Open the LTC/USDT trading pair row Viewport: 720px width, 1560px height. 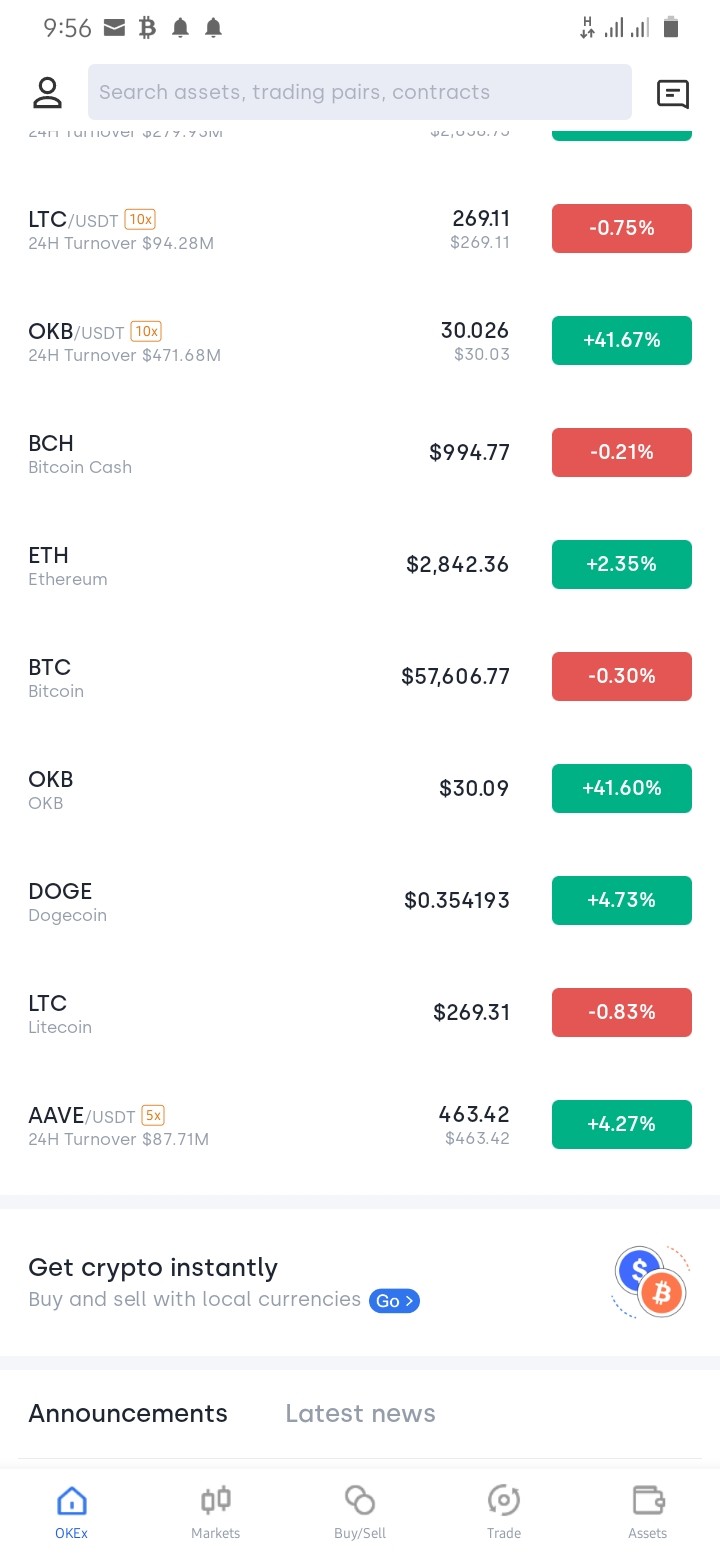tap(360, 229)
